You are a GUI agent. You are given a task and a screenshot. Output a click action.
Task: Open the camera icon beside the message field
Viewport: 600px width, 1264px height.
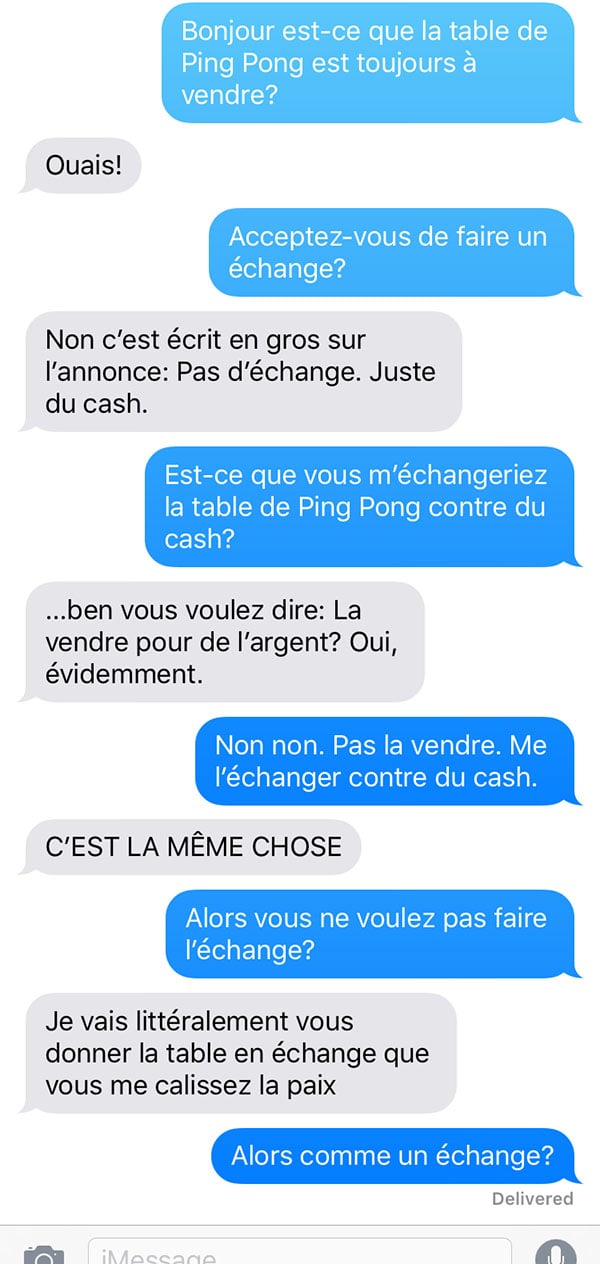[44, 1254]
